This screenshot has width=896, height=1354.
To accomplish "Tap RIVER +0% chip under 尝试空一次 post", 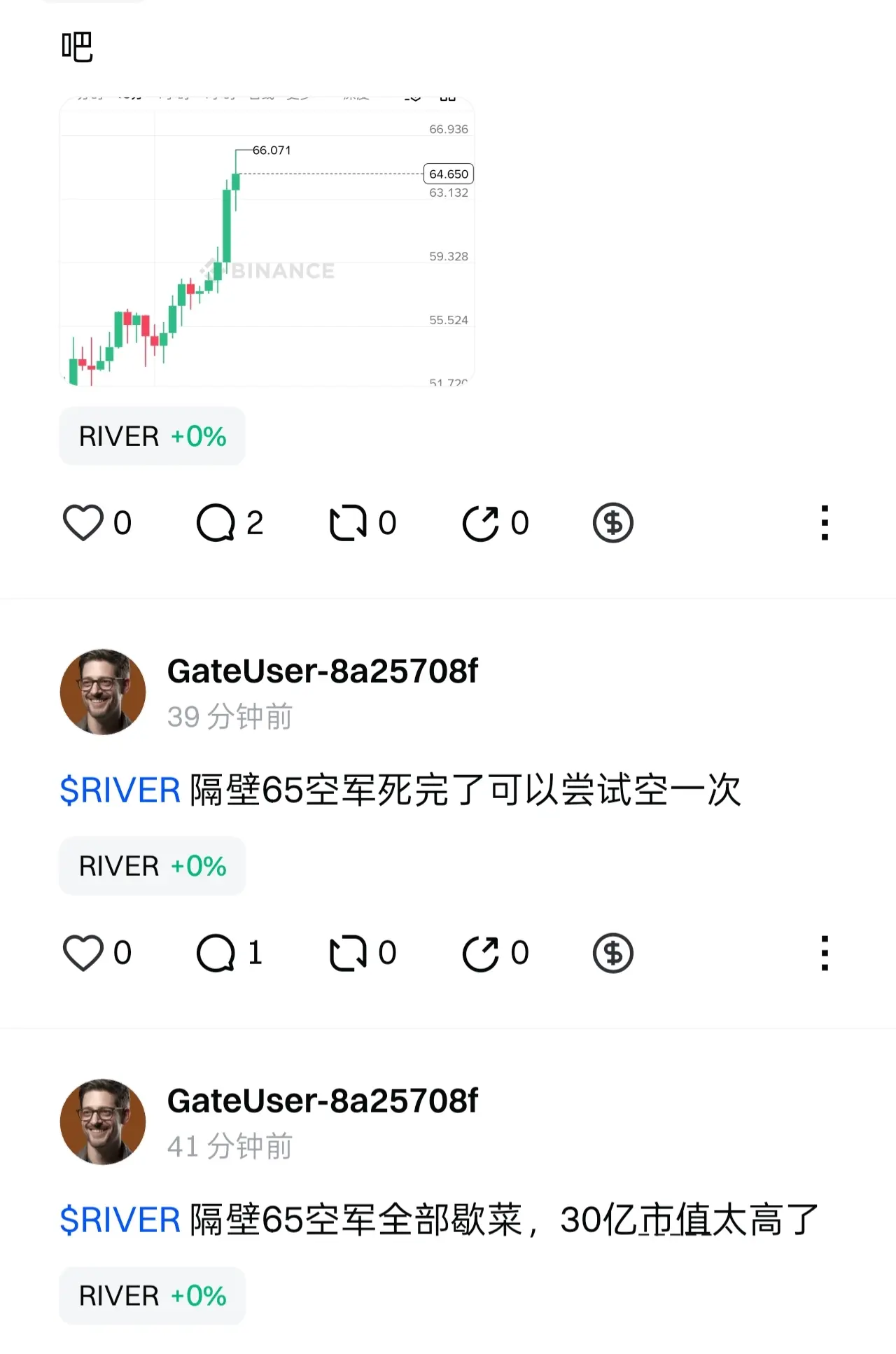I will [152, 866].
